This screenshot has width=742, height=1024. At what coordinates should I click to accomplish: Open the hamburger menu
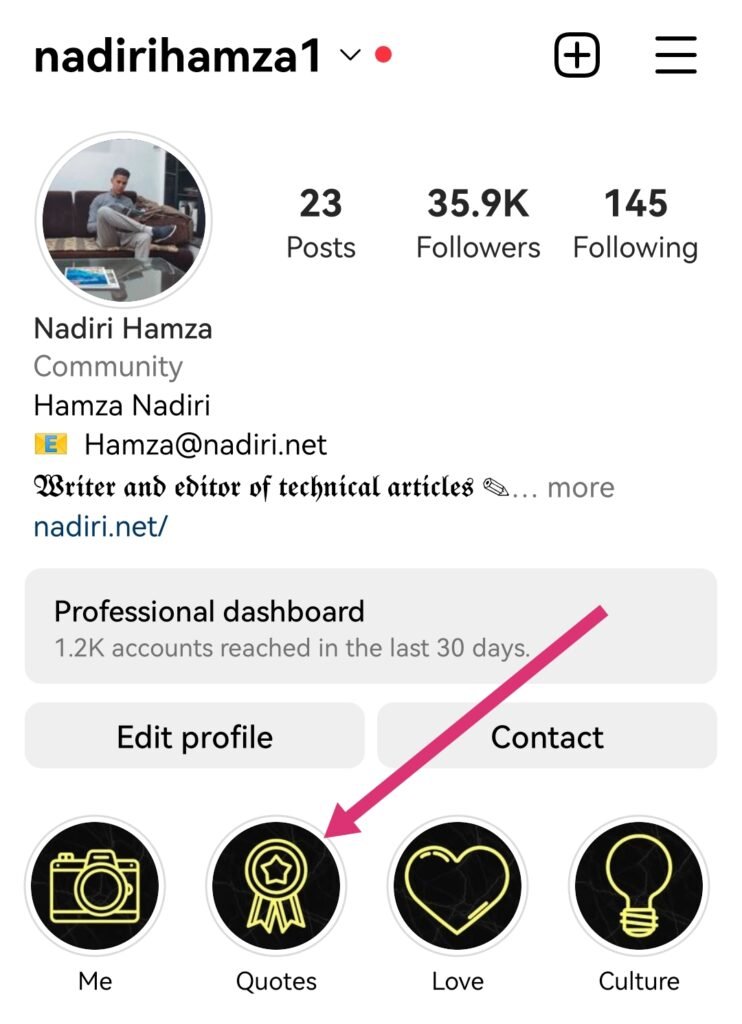tap(676, 55)
